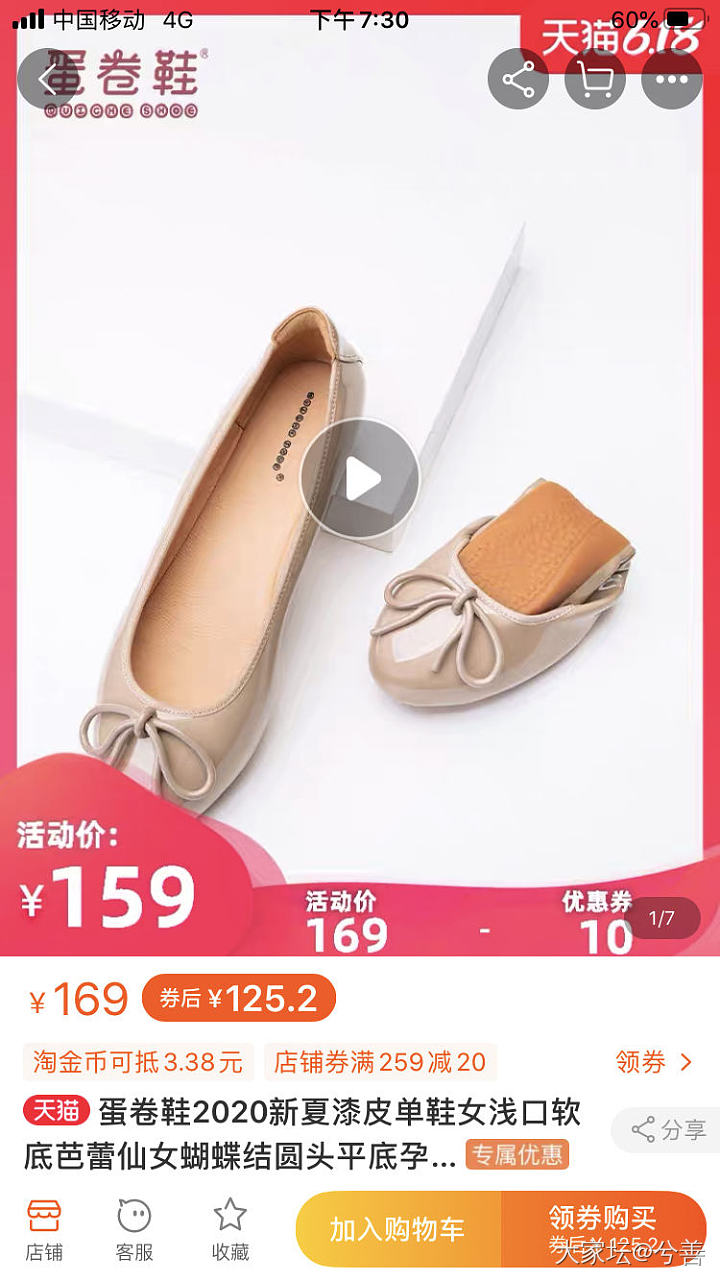Play the product video
This screenshot has width=720, height=1281.
(x=360, y=480)
